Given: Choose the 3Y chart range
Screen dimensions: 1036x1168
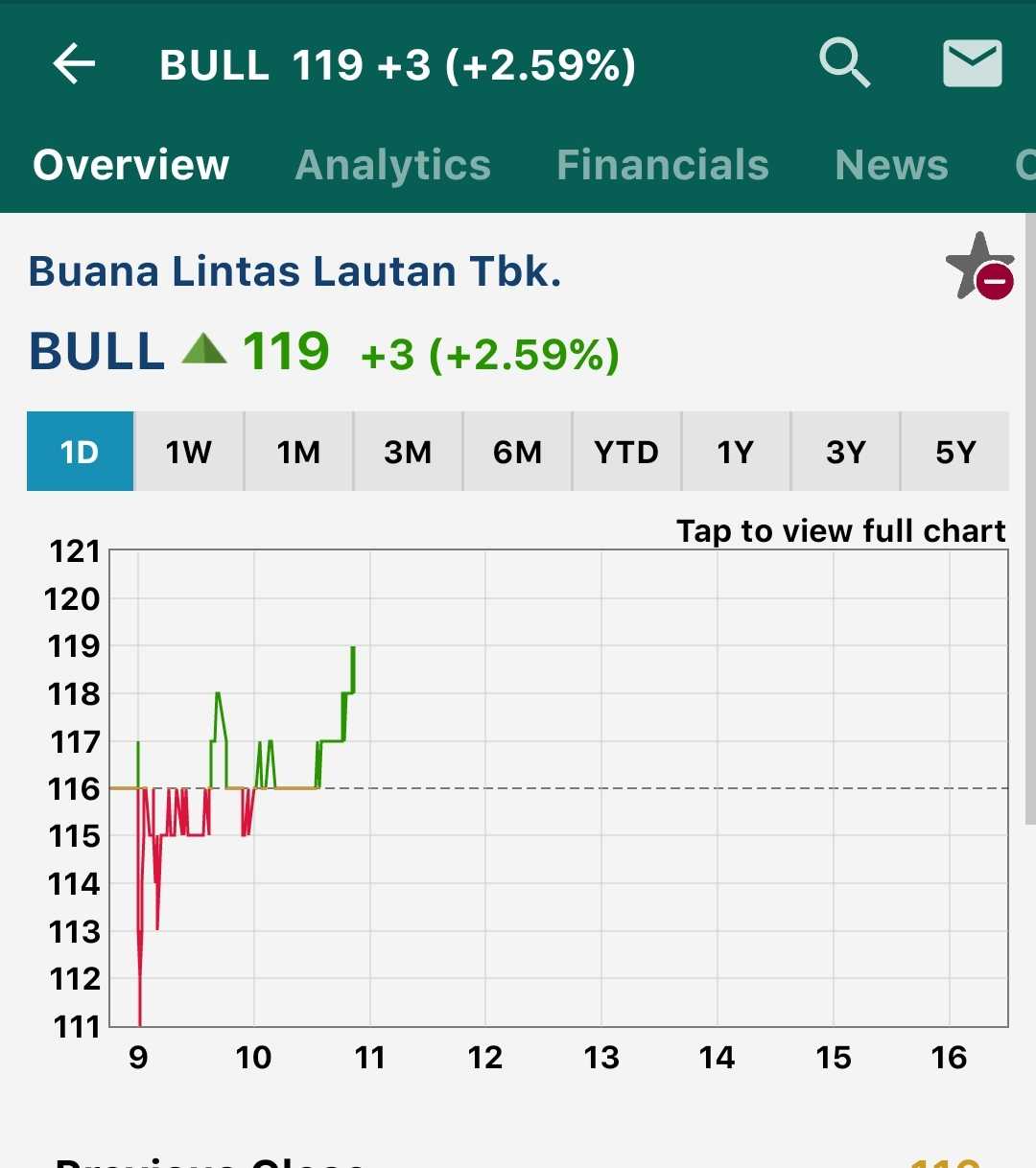Looking at the screenshot, I should [845, 452].
